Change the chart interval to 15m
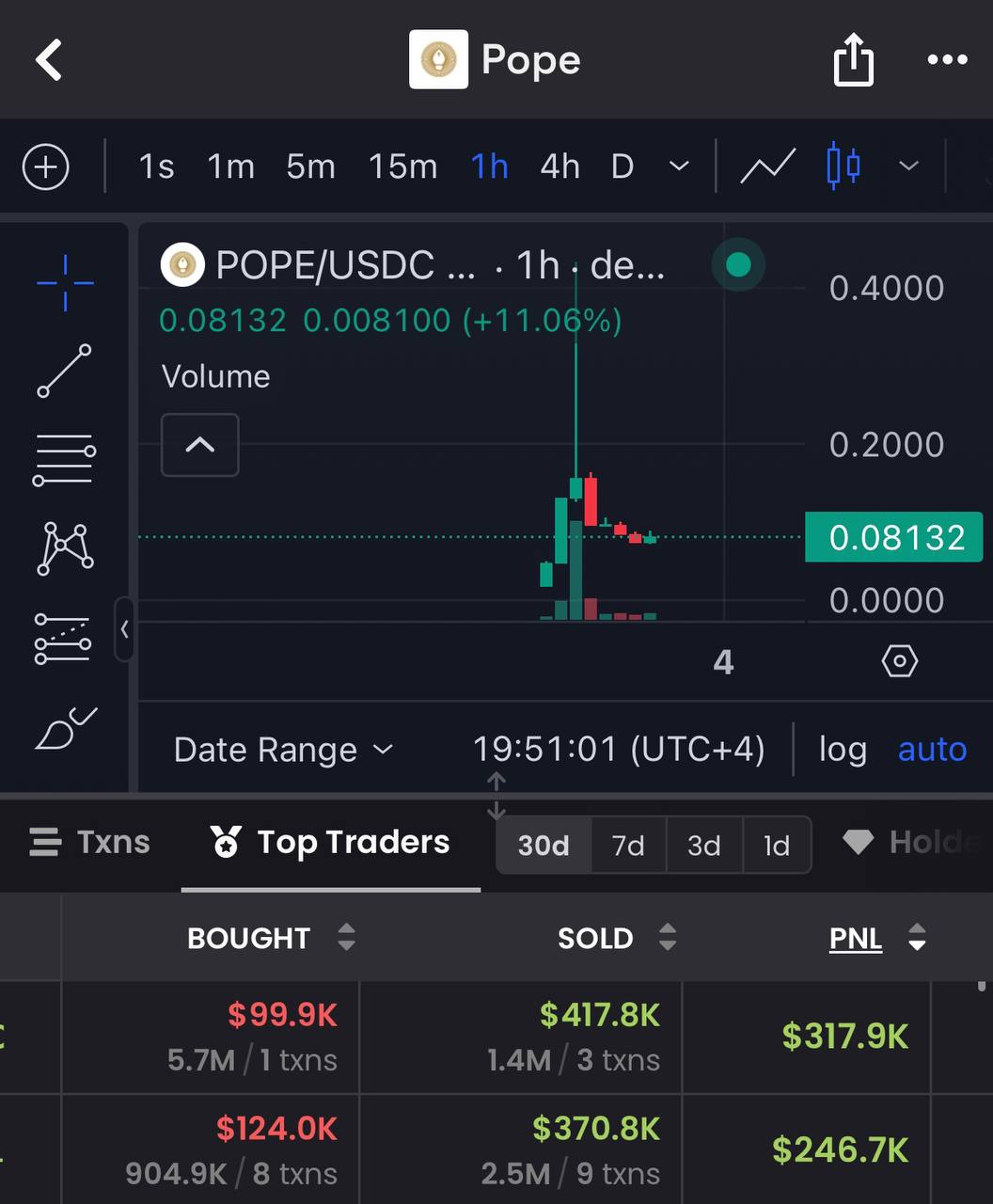This screenshot has height=1204, width=993. pyautogui.click(x=402, y=167)
